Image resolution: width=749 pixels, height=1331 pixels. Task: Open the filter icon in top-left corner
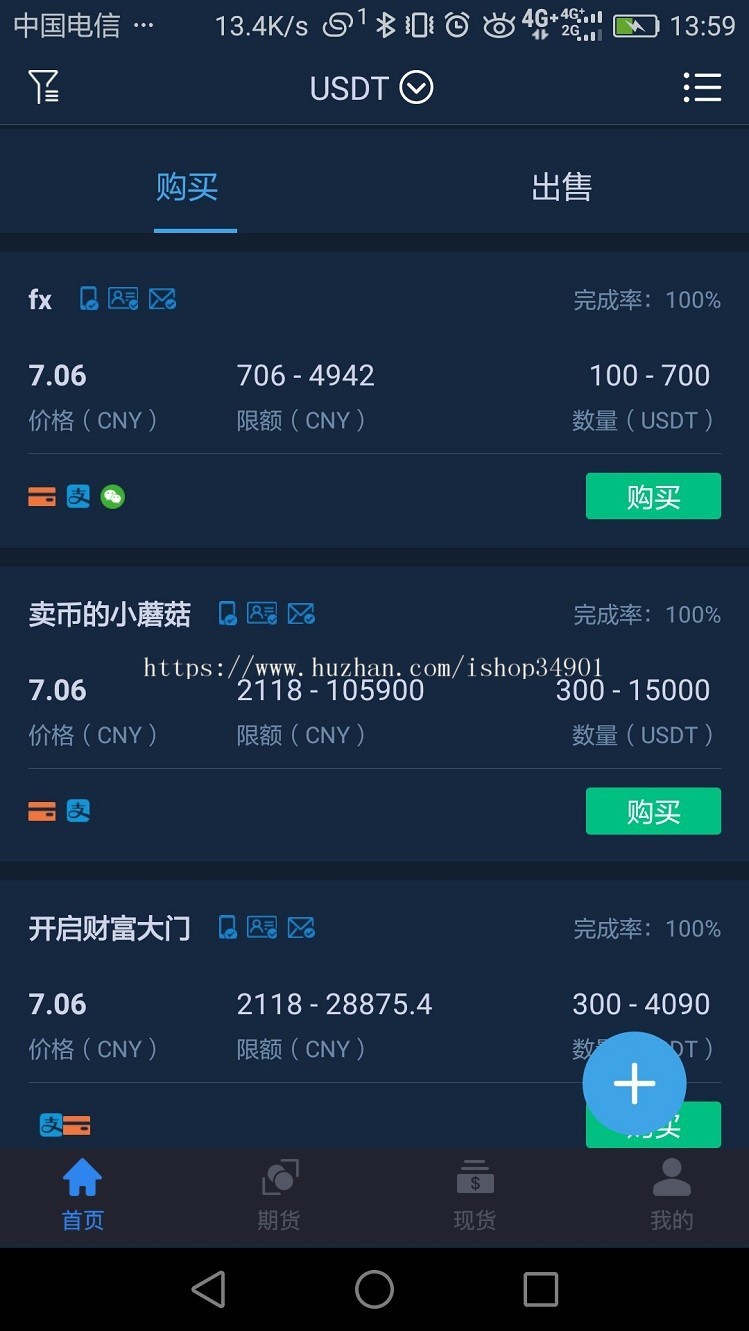click(44, 87)
